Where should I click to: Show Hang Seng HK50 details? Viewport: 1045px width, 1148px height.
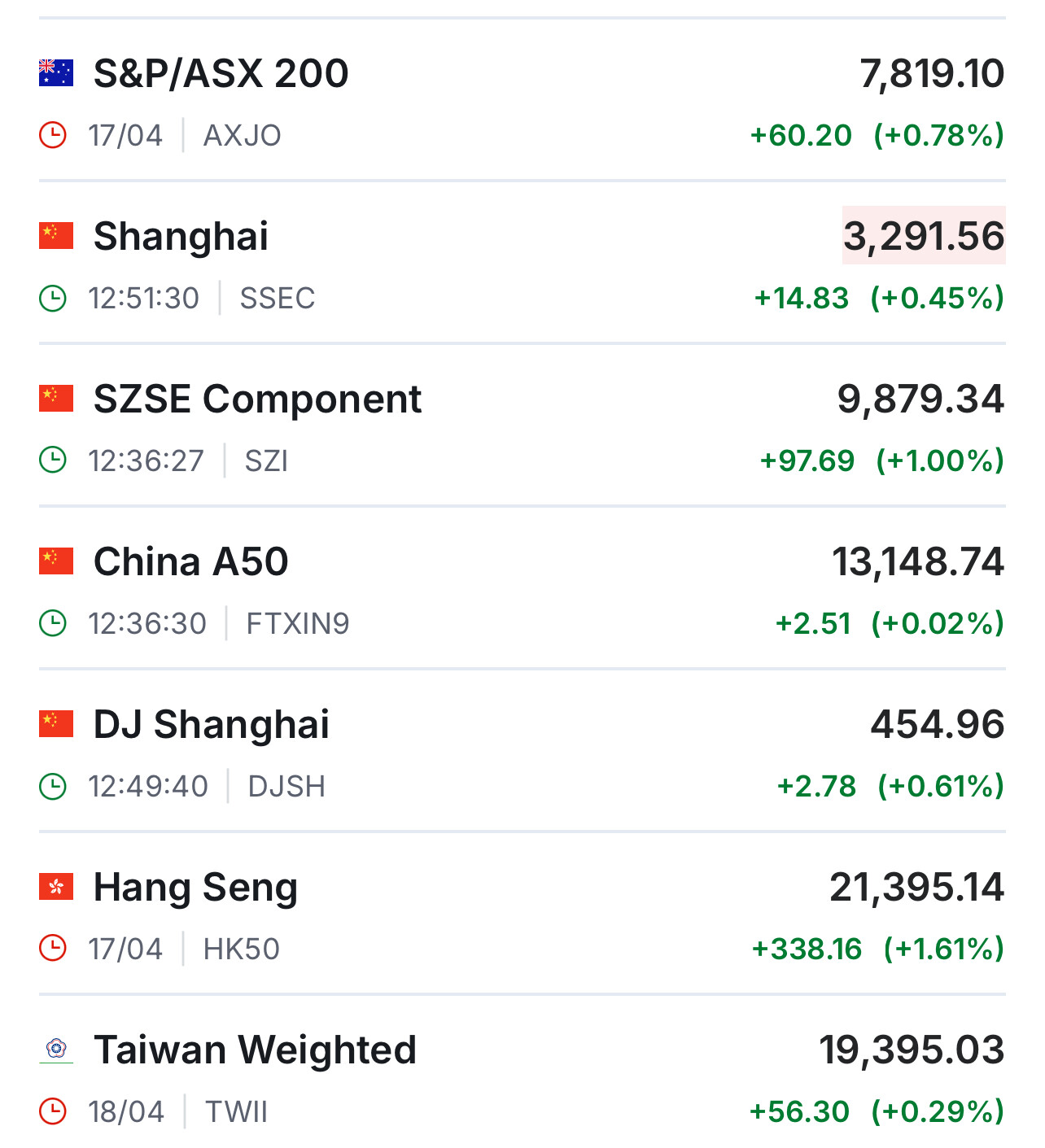(x=195, y=888)
